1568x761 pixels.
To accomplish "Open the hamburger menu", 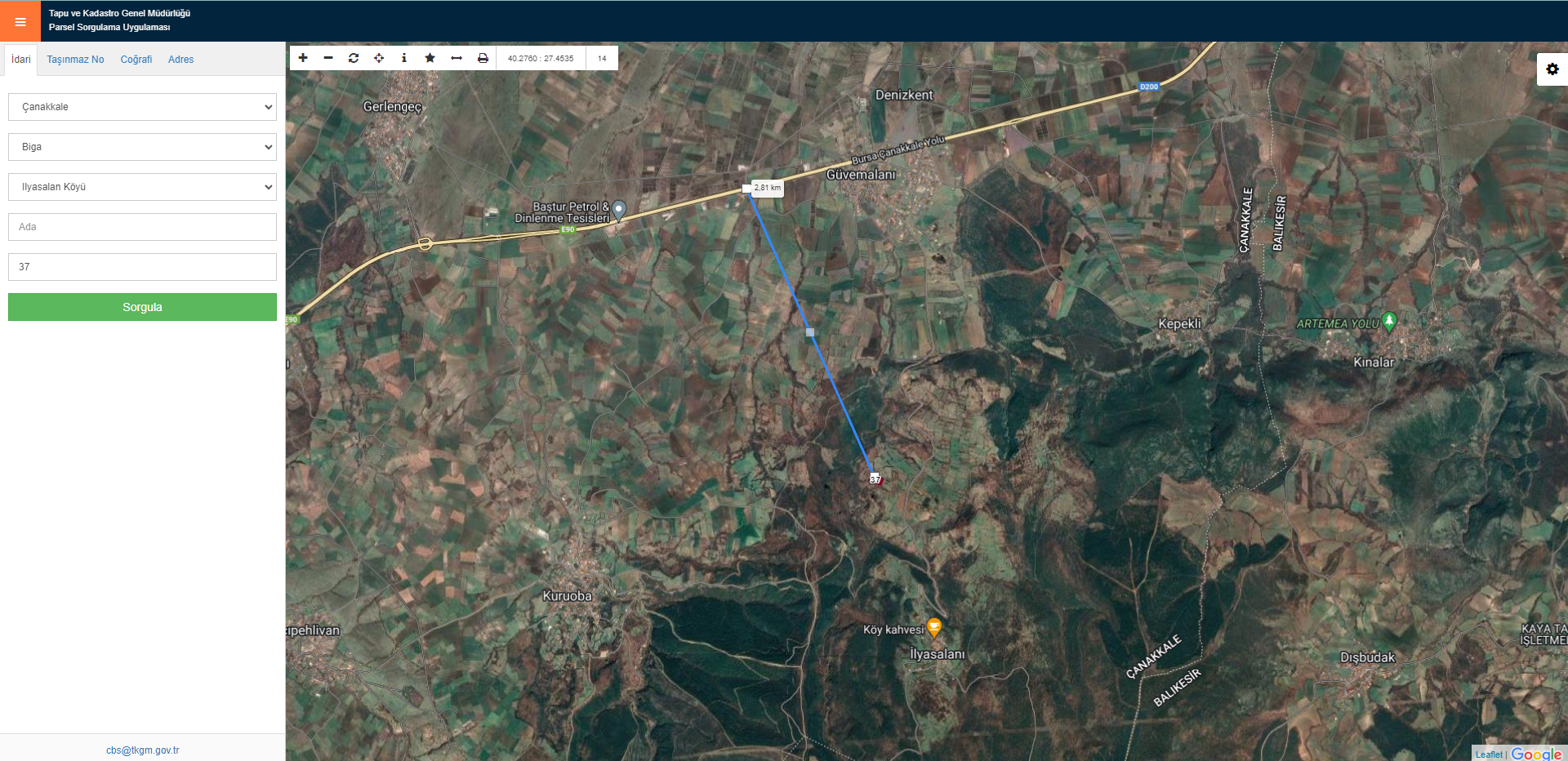I will click(x=20, y=22).
